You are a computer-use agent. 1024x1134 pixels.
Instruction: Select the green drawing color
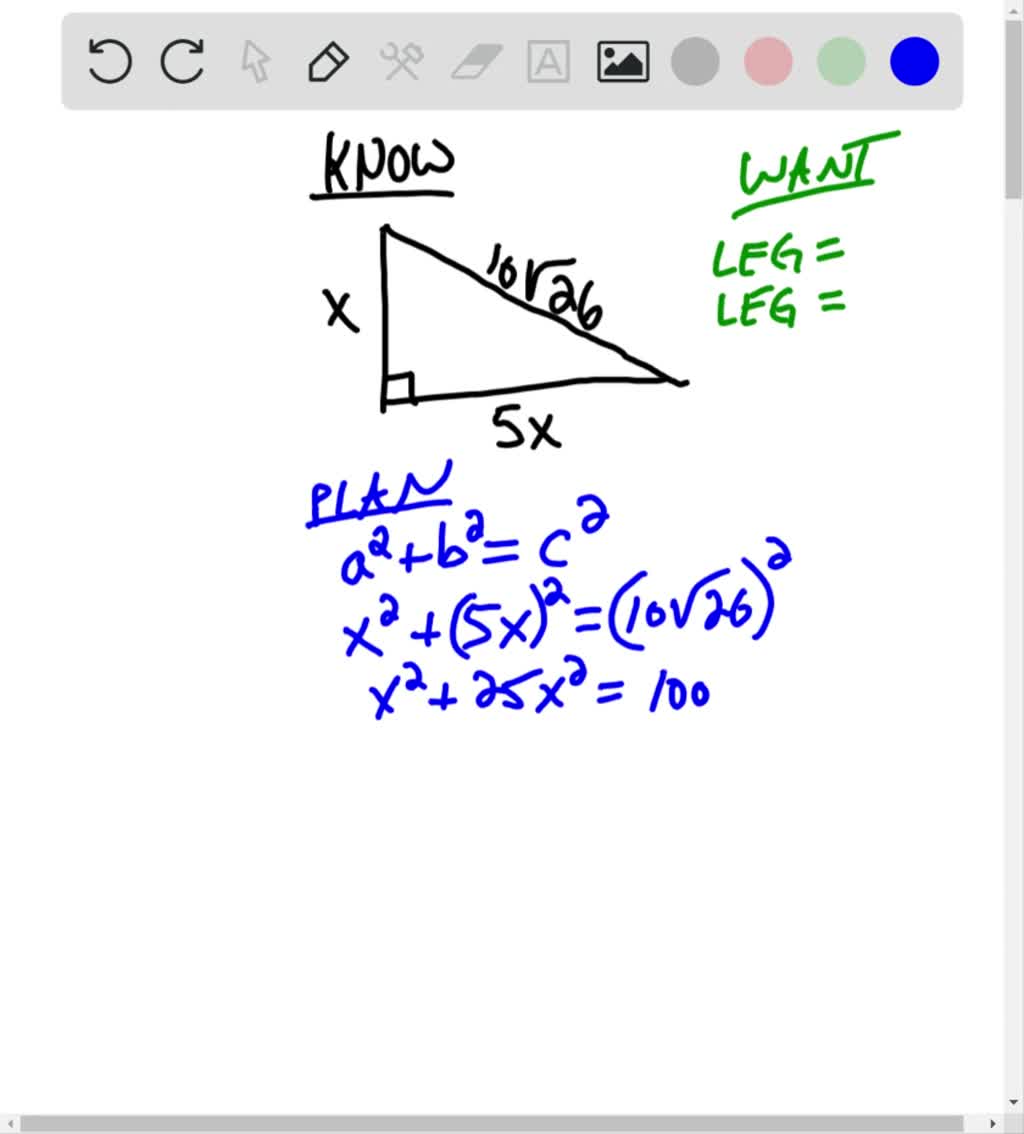pos(840,60)
